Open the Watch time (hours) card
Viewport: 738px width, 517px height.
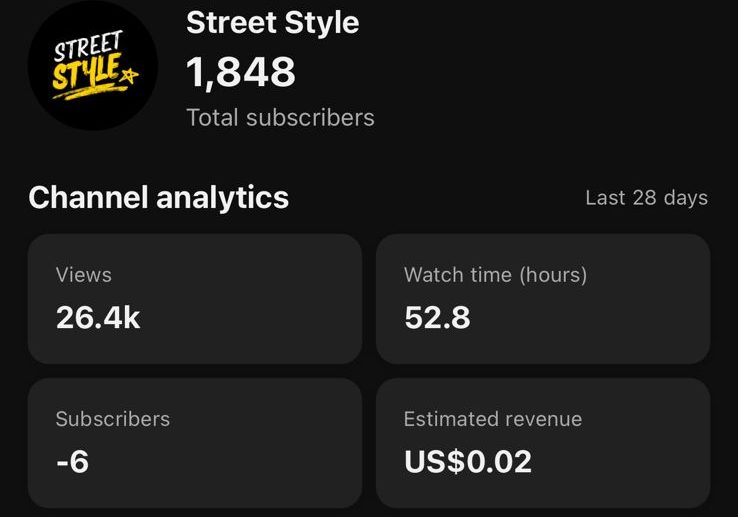(x=542, y=298)
